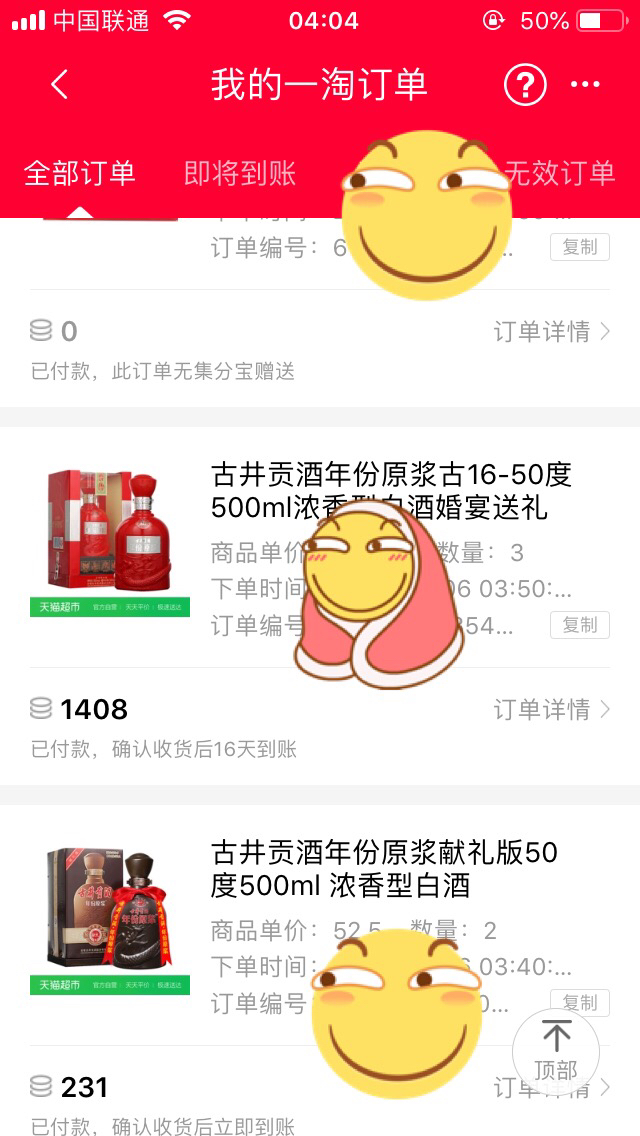Open the 古井贡酒年份原浆献礼版 product card
This screenshot has height=1136, width=640.
click(x=383, y=868)
